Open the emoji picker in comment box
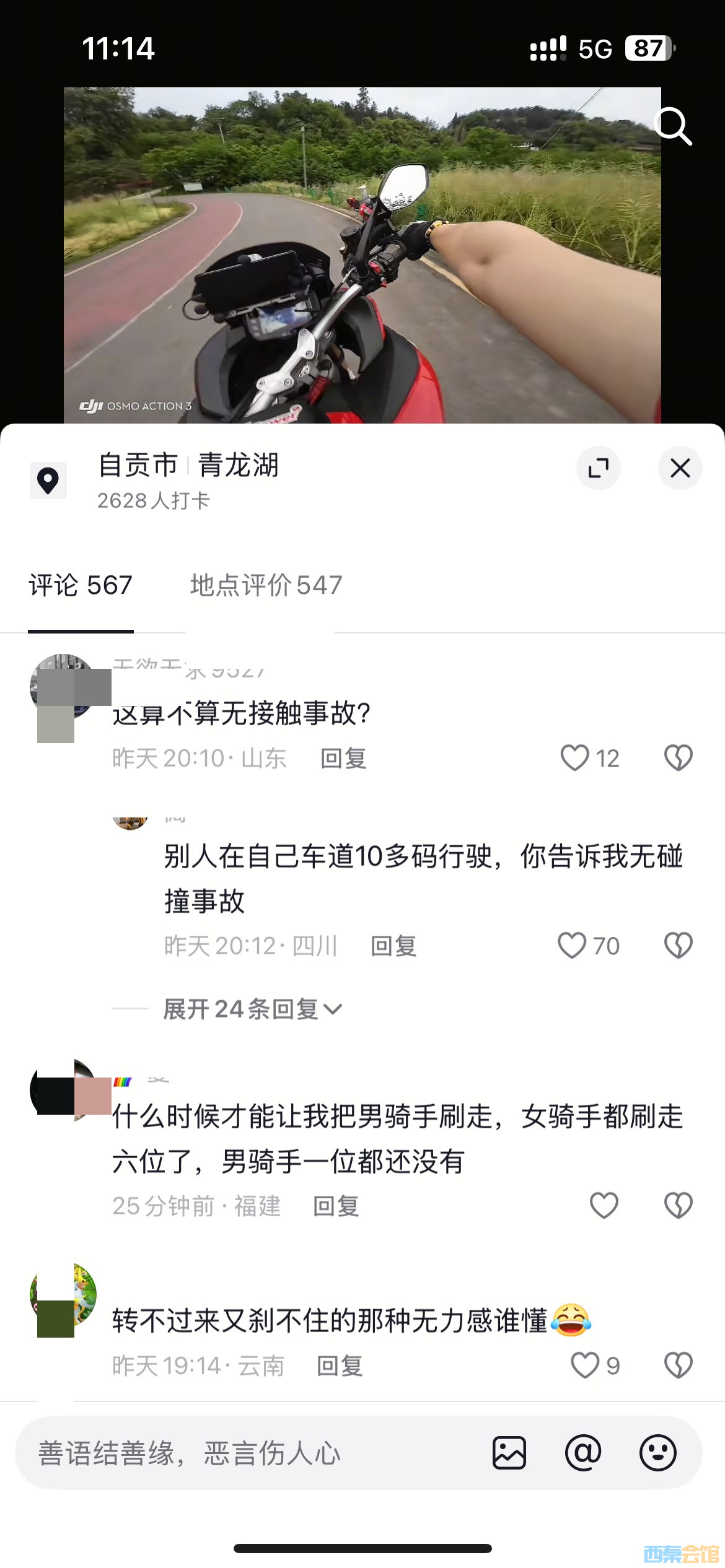Viewport: 725px width, 1568px height. (657, 1453)
